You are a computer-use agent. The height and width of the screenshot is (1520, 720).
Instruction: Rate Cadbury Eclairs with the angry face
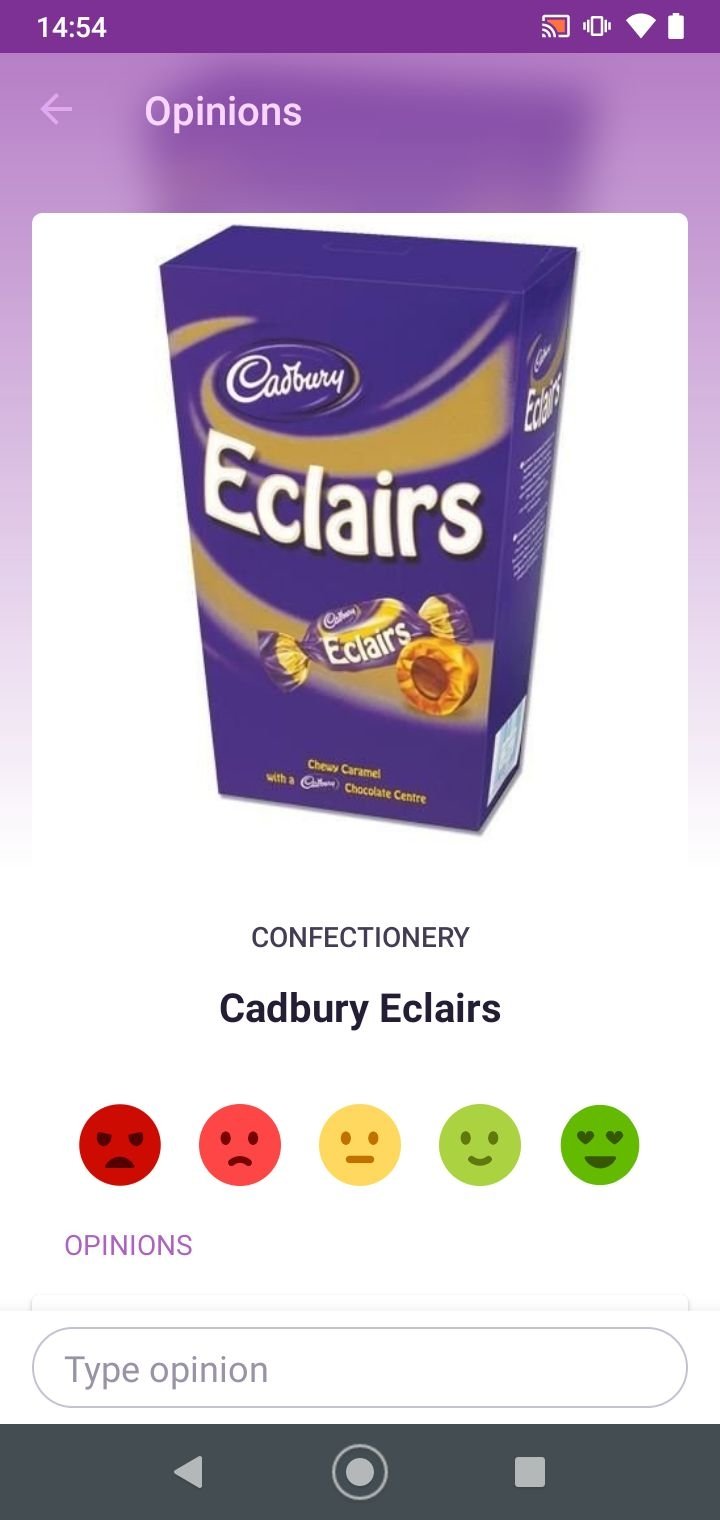click(120, 1145)
